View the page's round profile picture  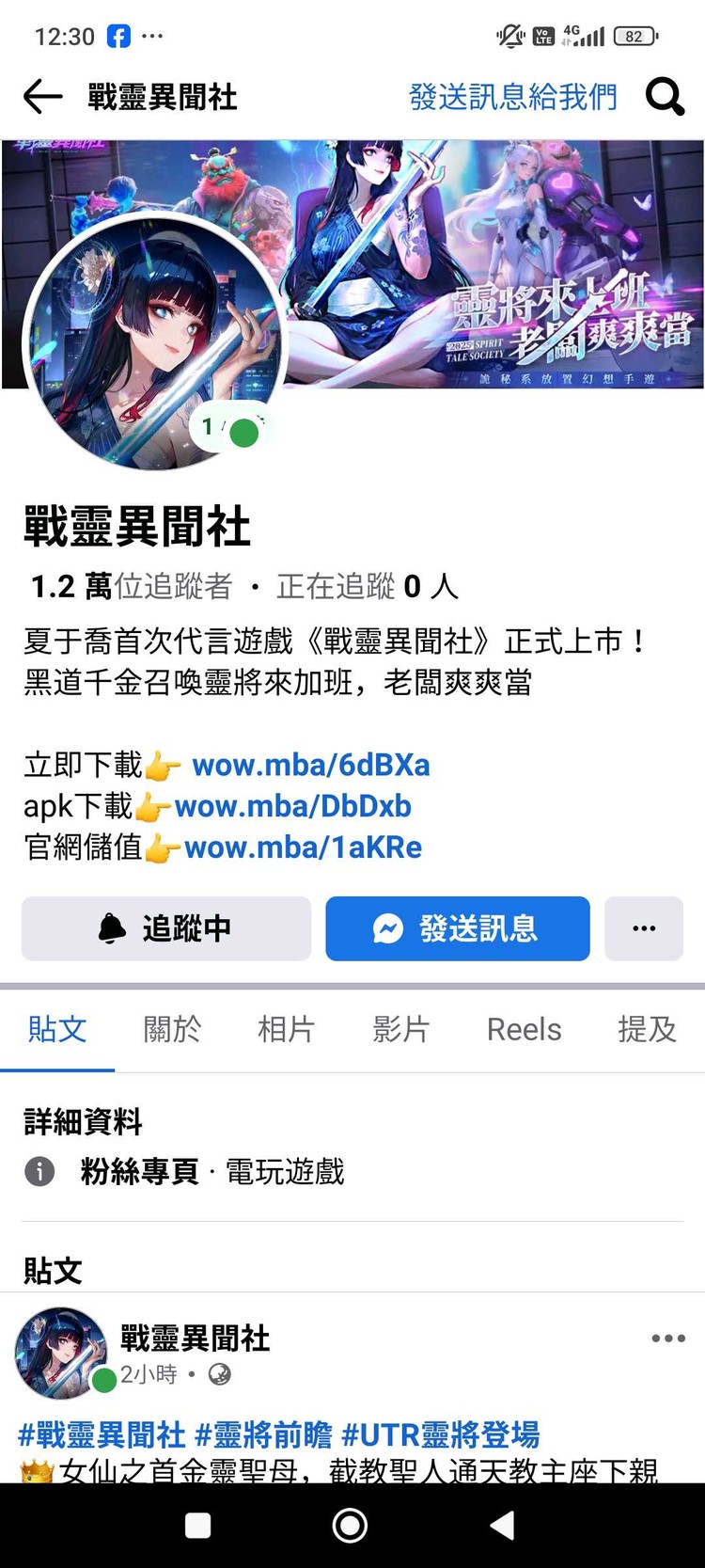(x=153, y=342)
